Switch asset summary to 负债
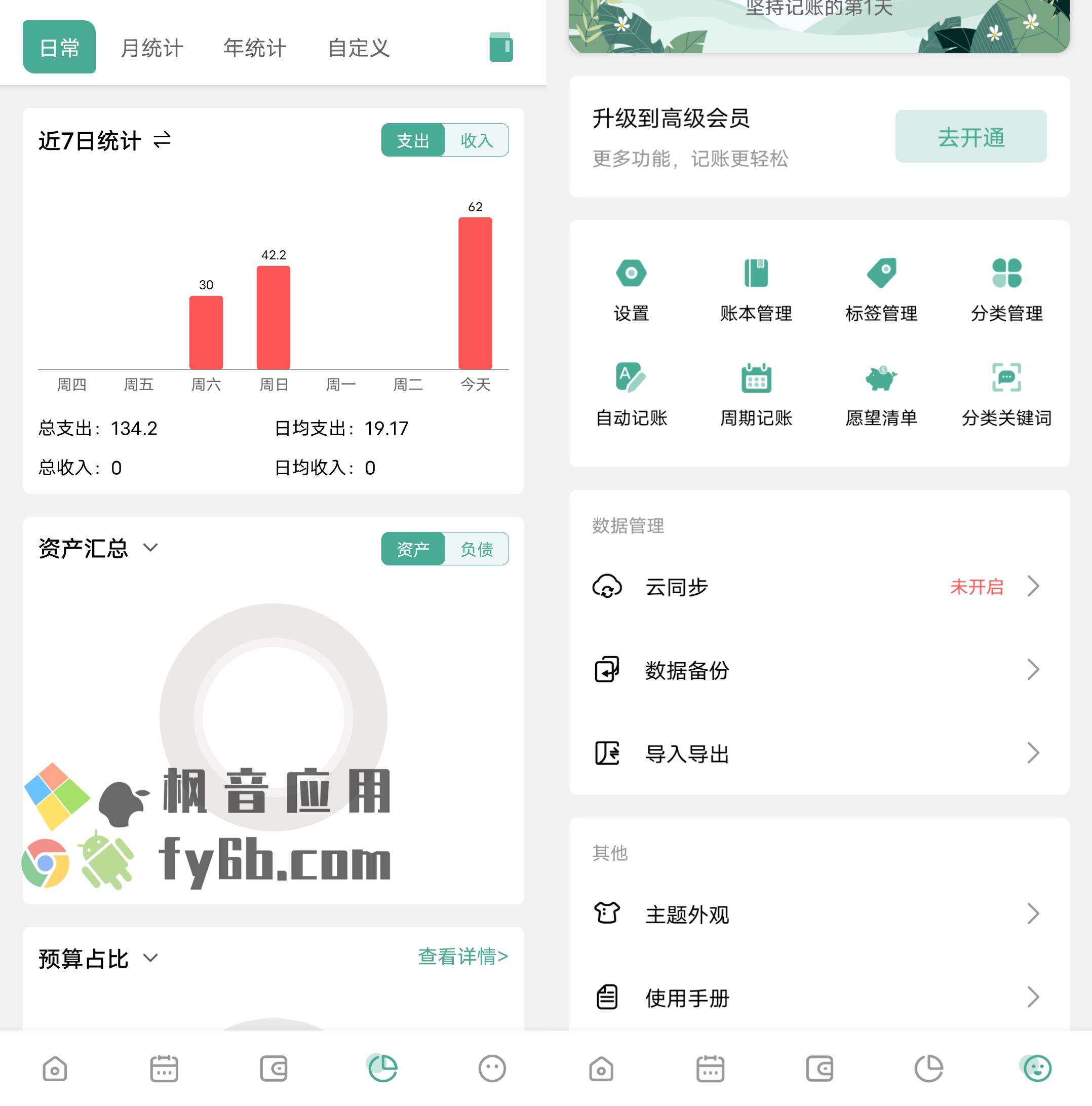The height and width of the screenshot is (1106, 1092). [476, 549]
